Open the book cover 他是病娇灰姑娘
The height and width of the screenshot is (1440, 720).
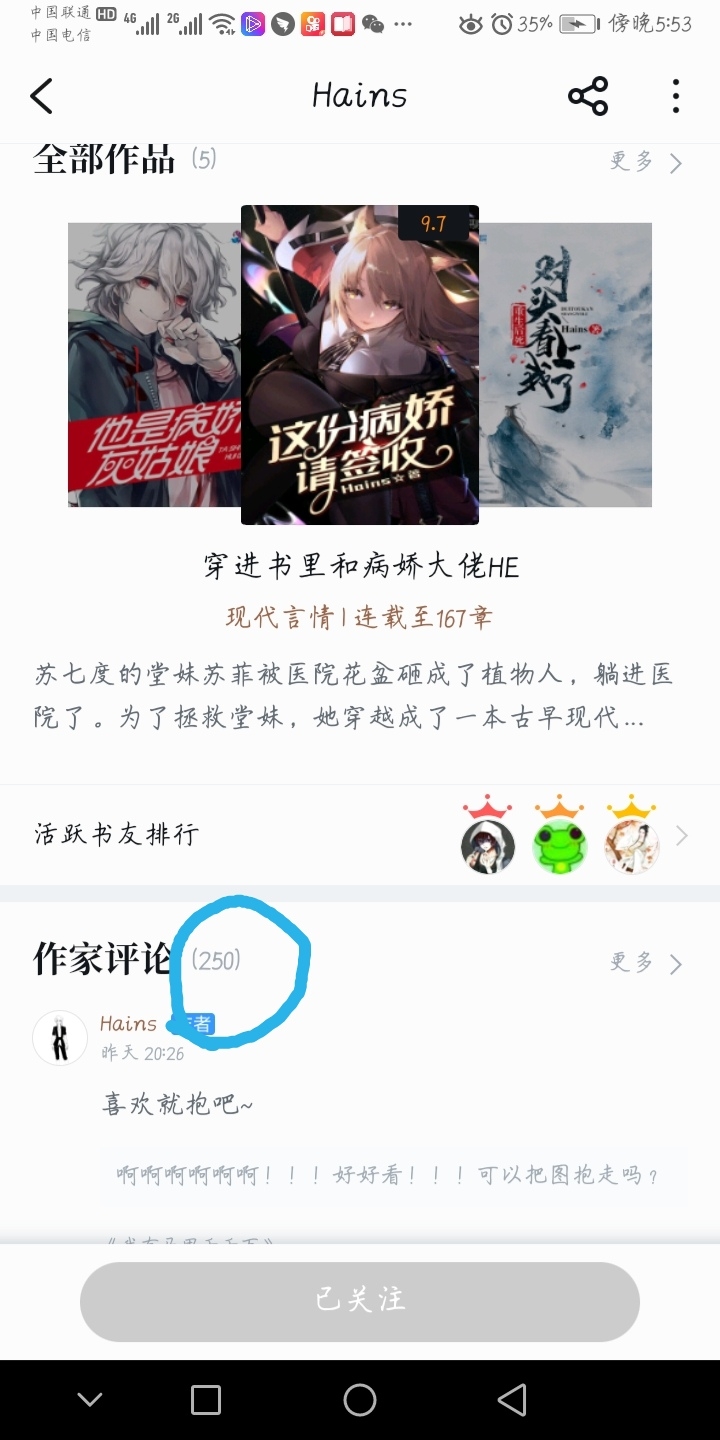(x=154, y=365)
